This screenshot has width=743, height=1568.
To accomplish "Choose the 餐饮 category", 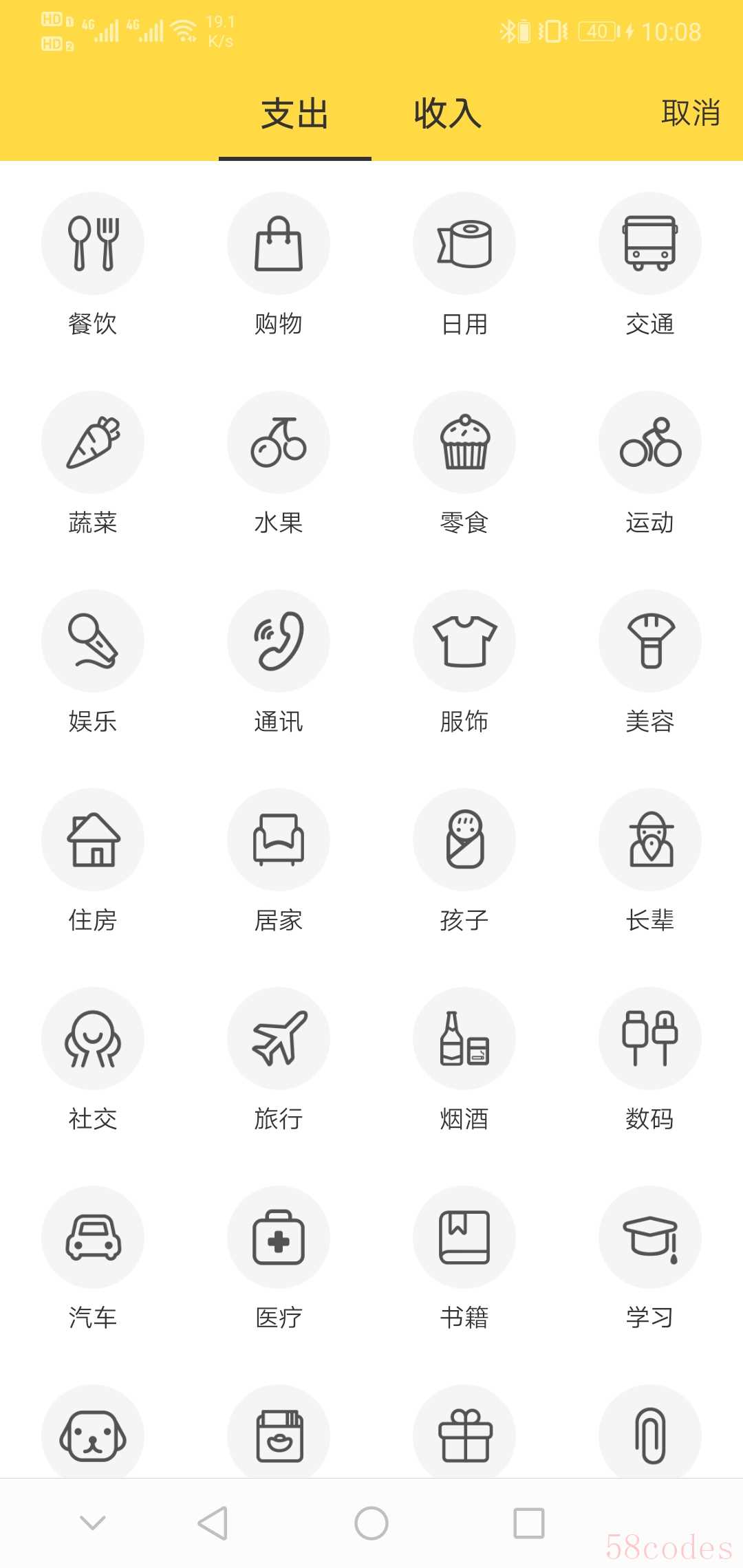I will 93,243.
